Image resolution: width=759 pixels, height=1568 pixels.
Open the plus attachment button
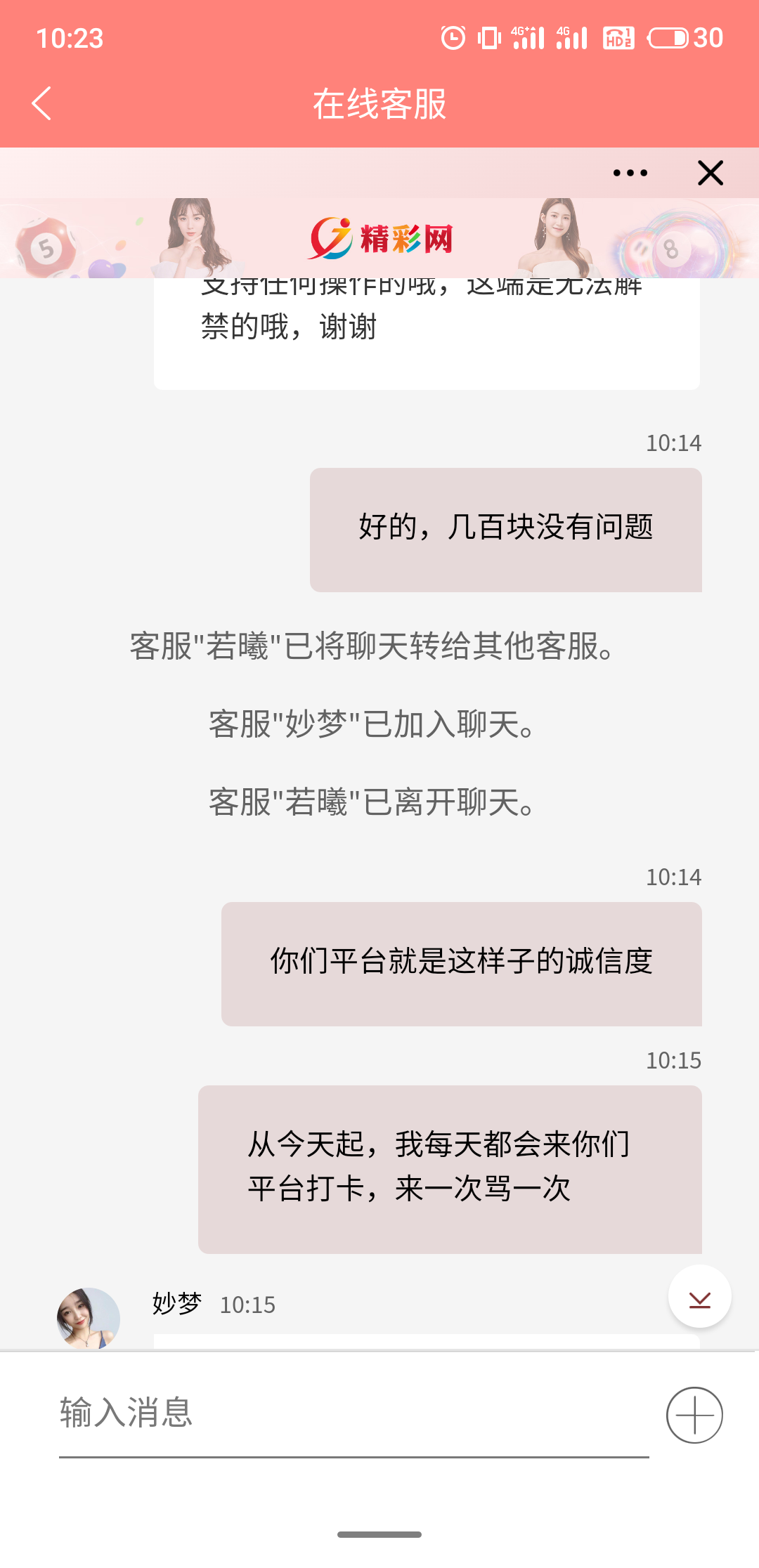tap(694, 1415)
